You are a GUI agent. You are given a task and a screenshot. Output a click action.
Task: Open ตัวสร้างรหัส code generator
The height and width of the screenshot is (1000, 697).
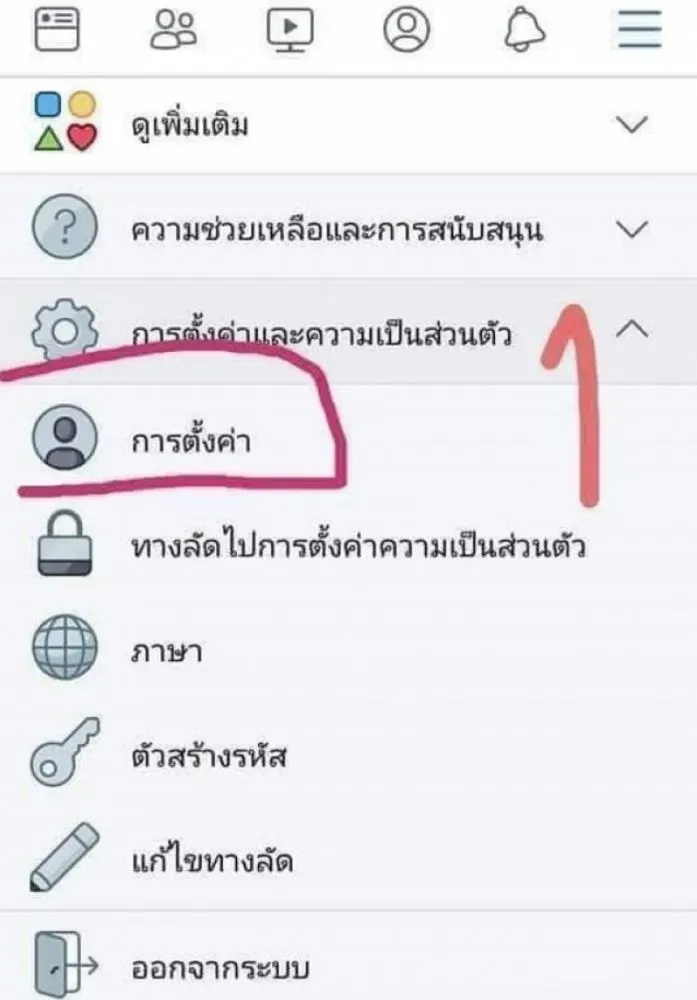pyautogui.click(x=209, y=757)
